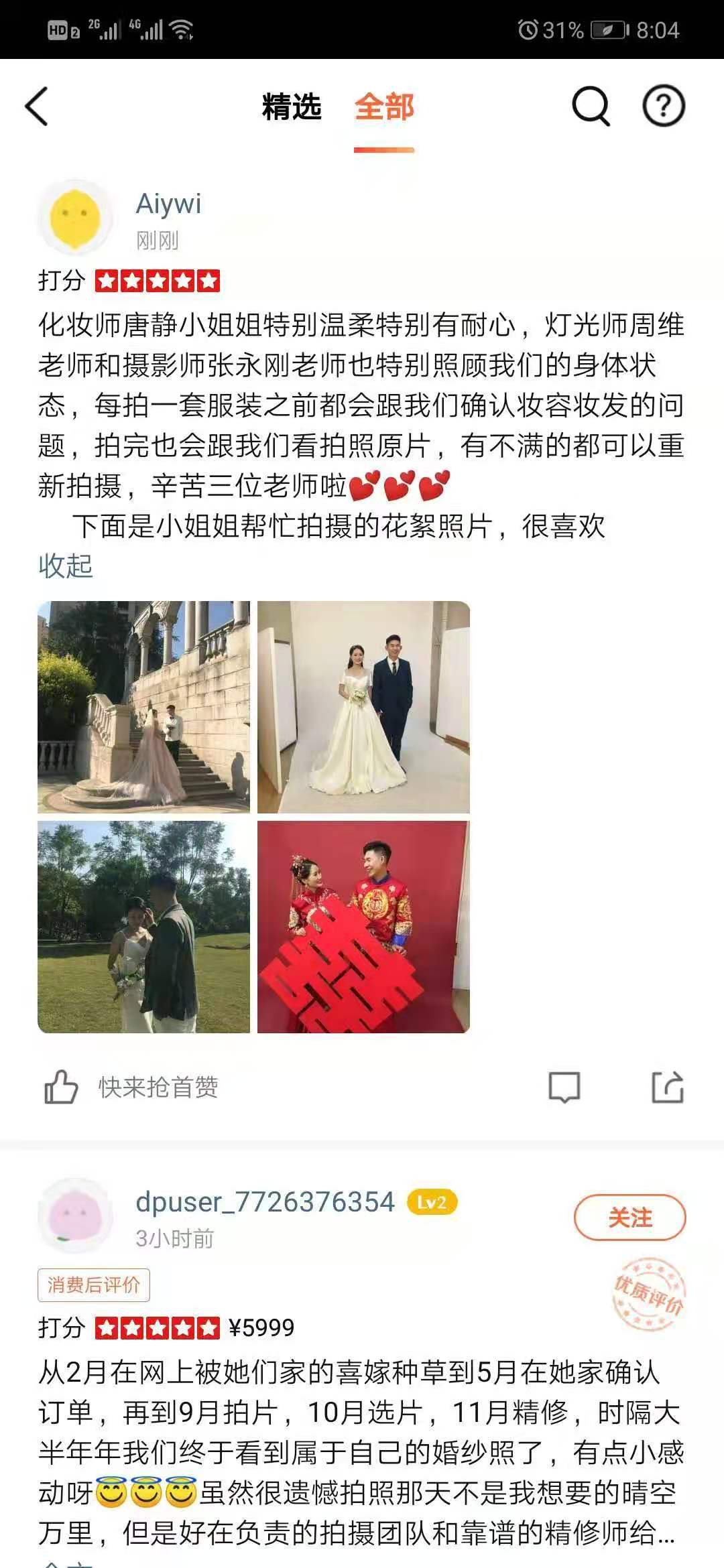Screen dimensions: 724x1568
Task: Collapse Aiywi's review with 收起
Action: pos(65,566)
